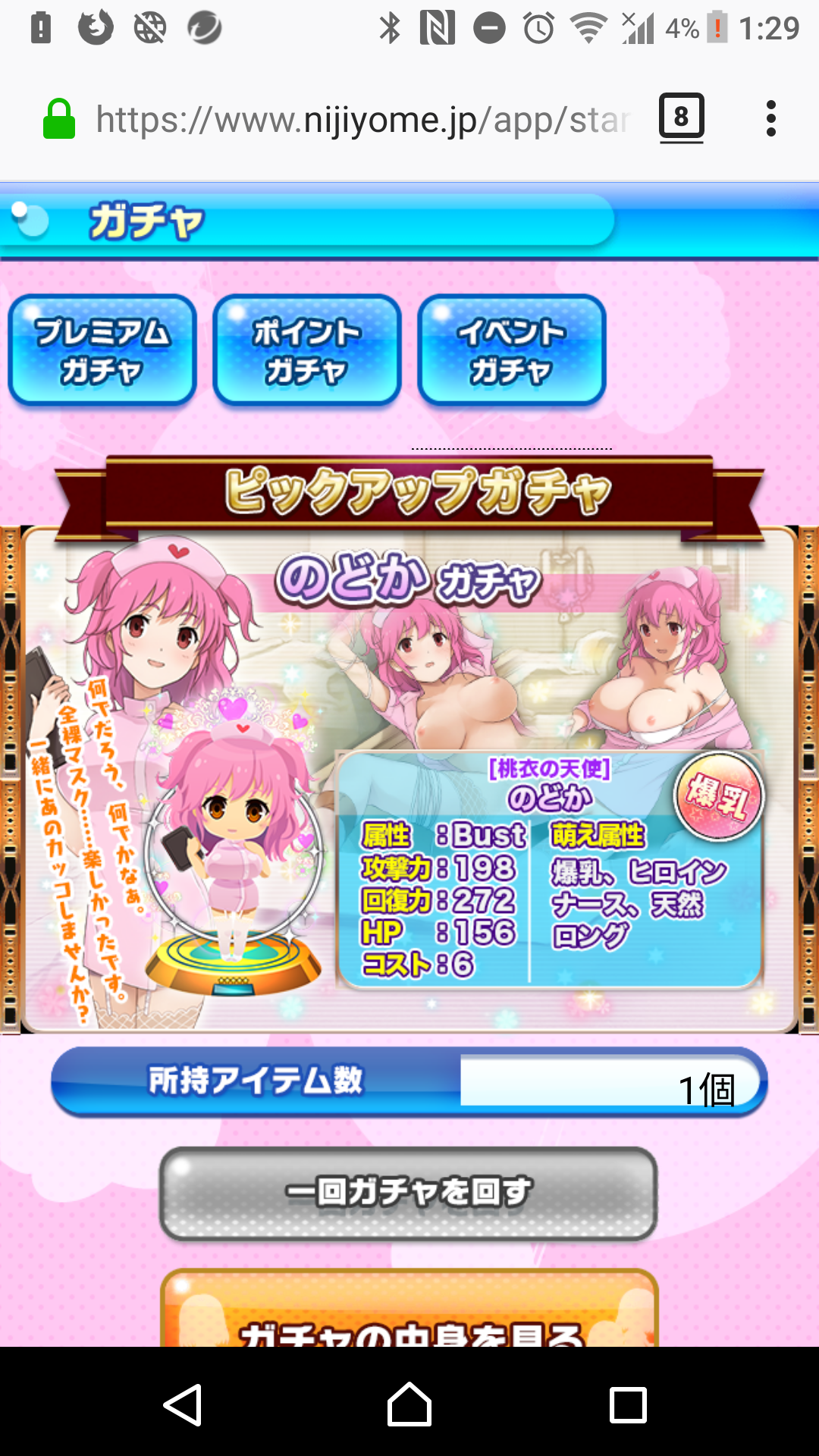Open the プレミアムガチャ tab
The width and height of the screenshot is (819, 1456).
(102, 350)
